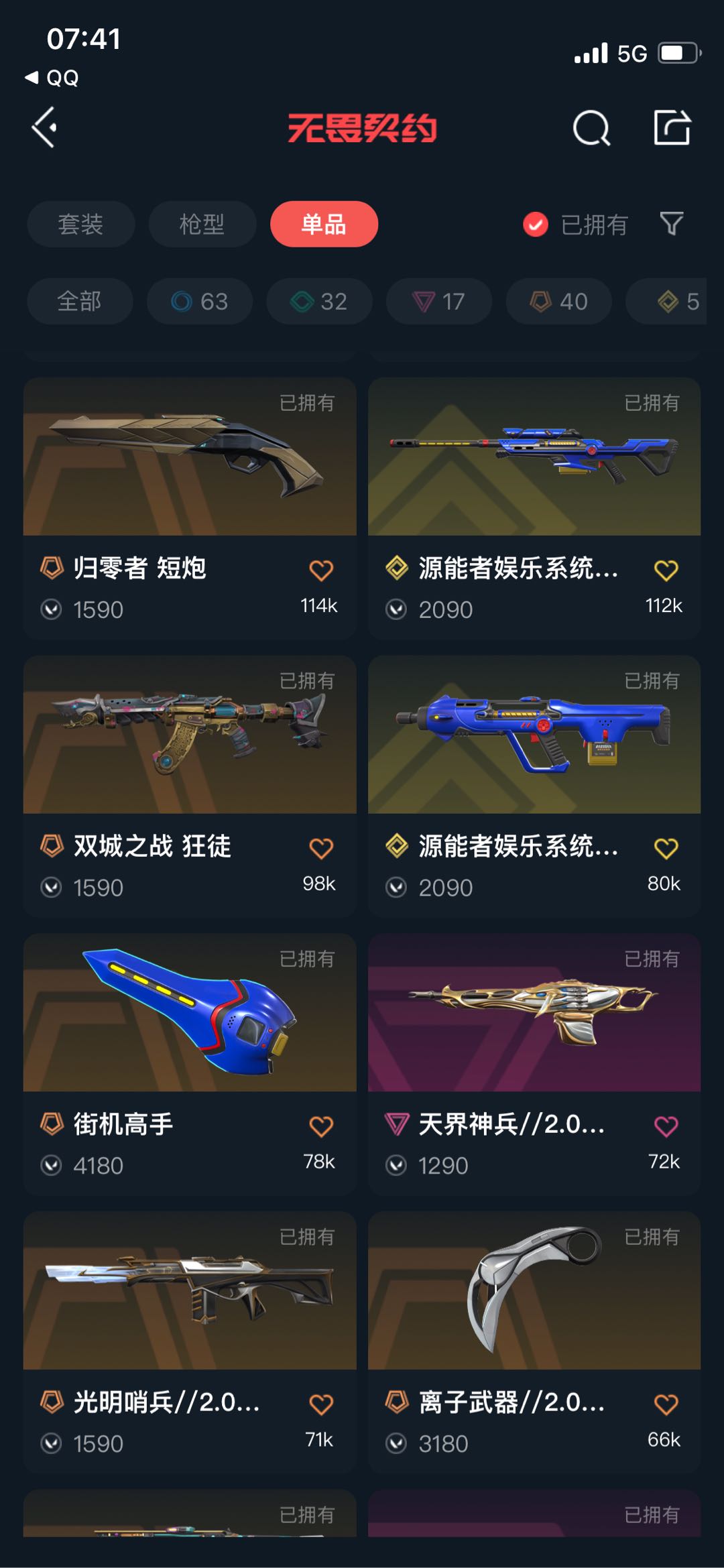Select the 全部 chip
This screenshot has width=724, height=1568.
point(80,301)
